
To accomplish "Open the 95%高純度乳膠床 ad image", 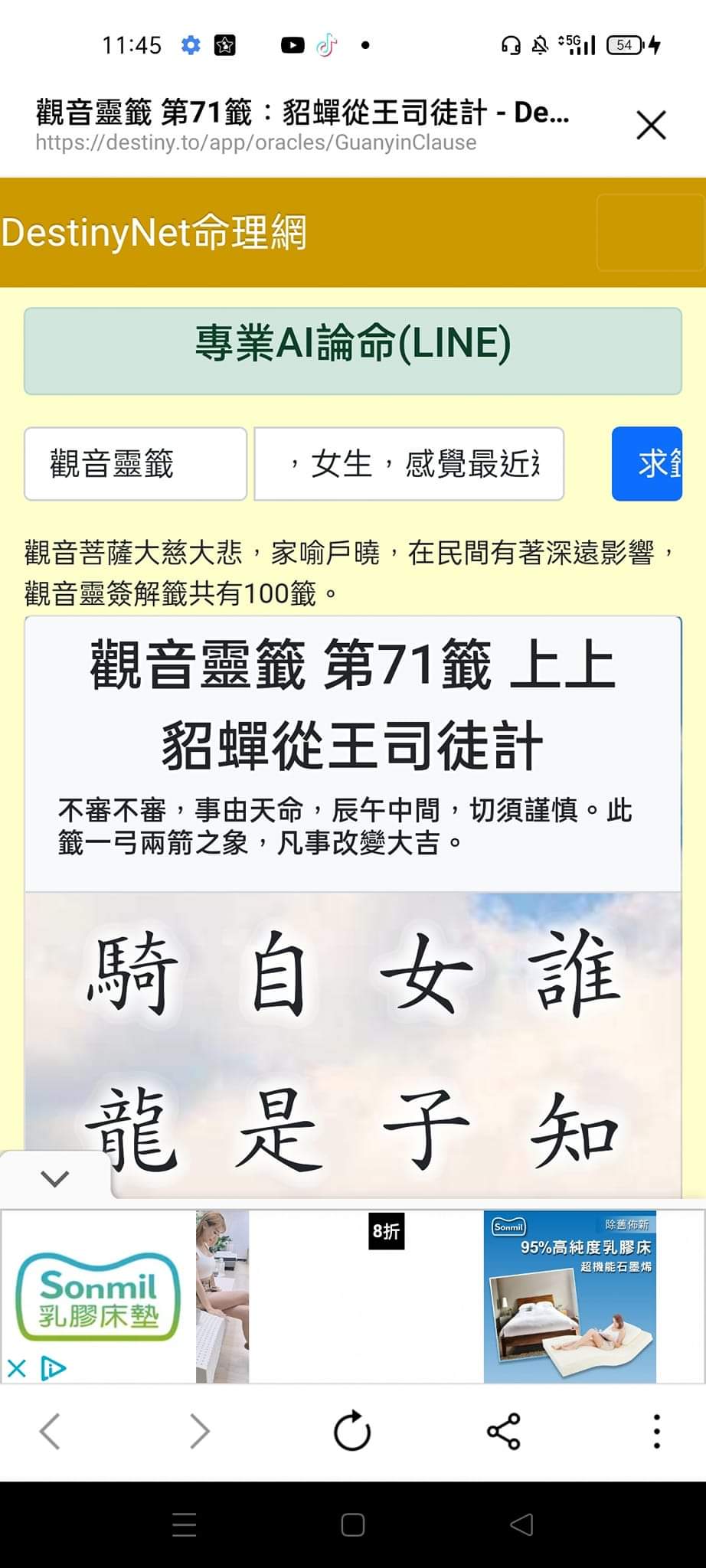I will pyautogui.click(x=570, y=1297).
